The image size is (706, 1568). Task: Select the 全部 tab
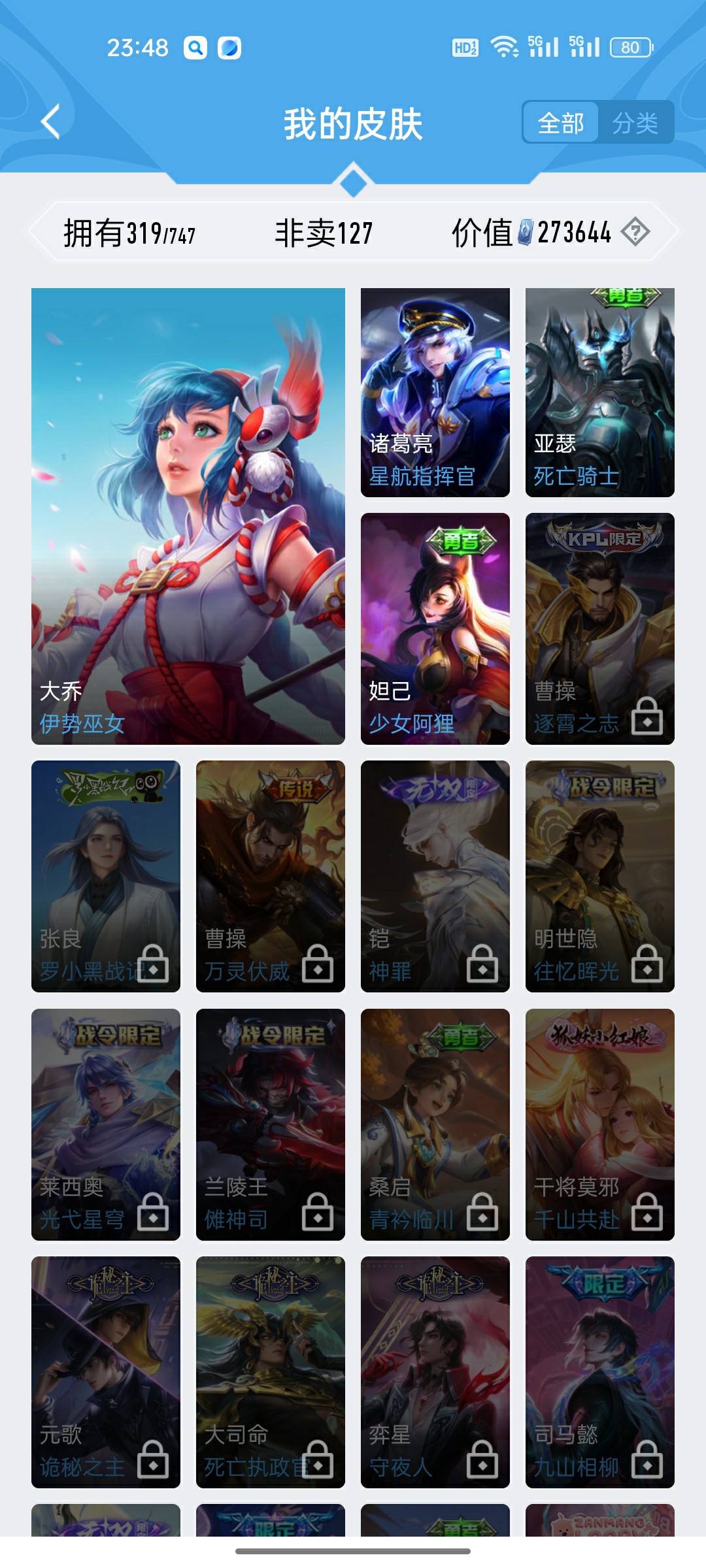click(x=560, y=123)
